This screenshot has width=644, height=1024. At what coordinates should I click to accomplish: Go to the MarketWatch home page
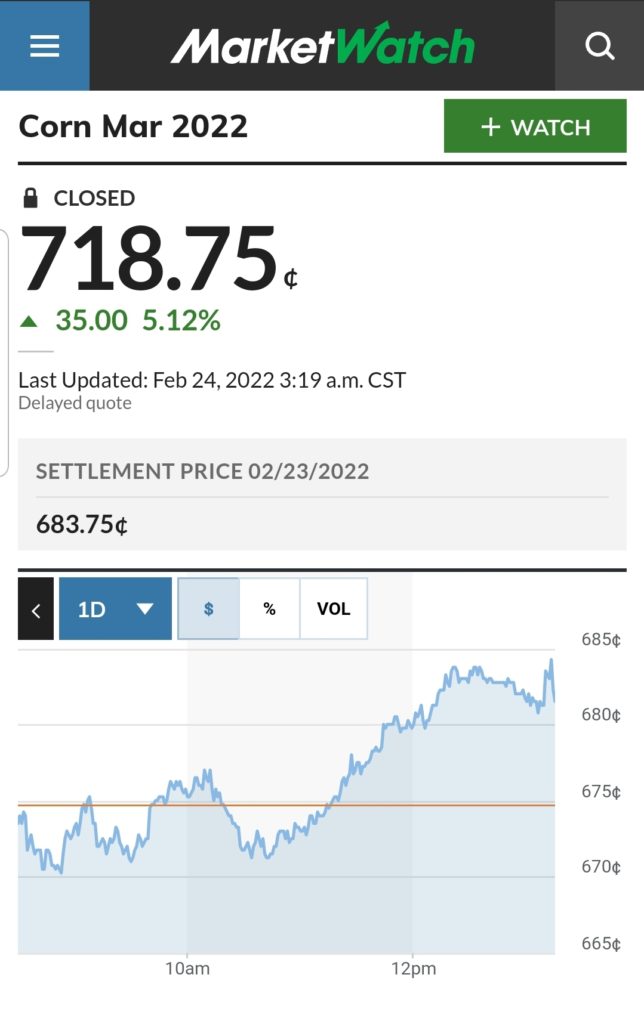tap(322, 46)
